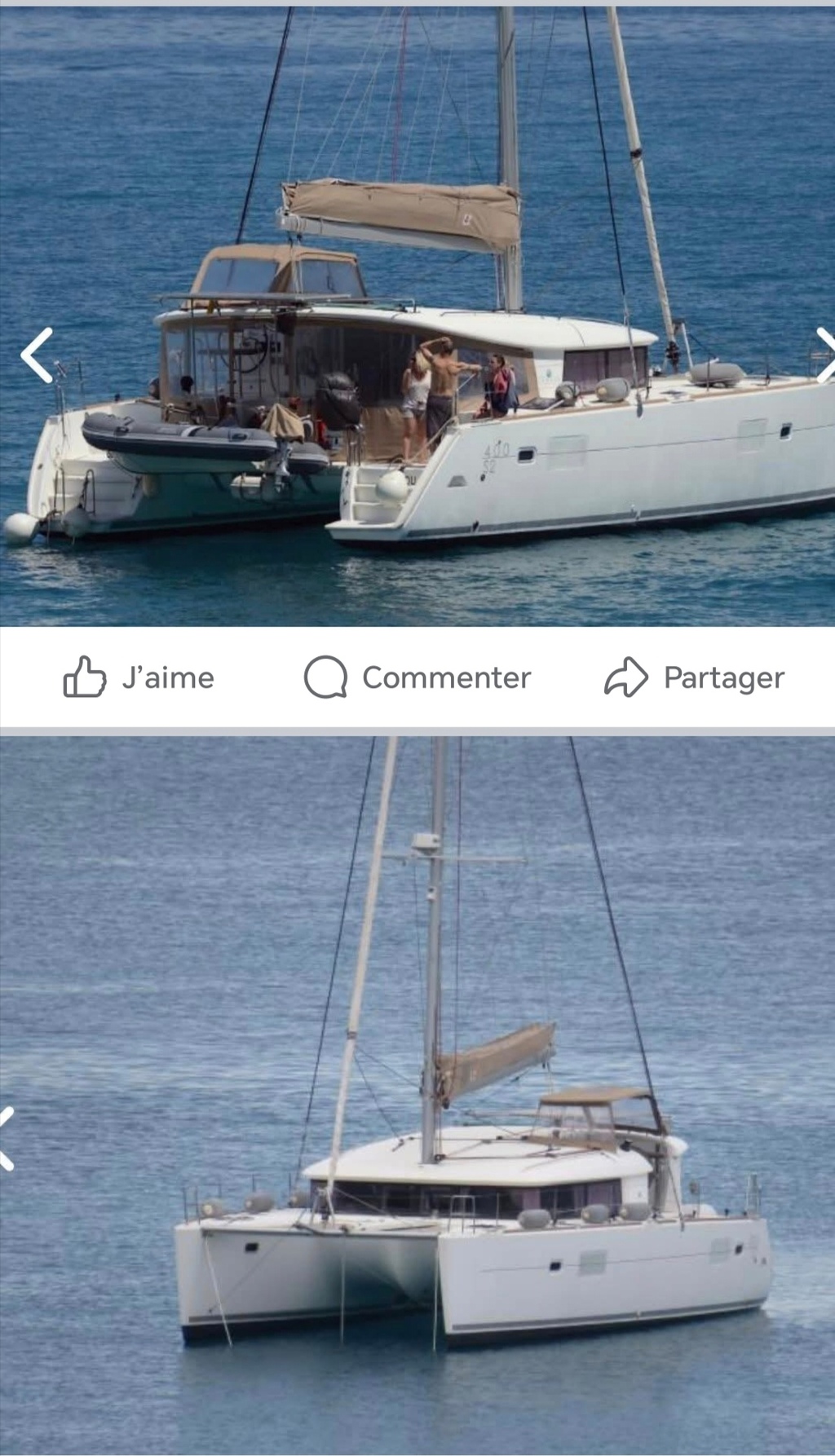
Task: Show previous photo in bottom carousel
Action: [x=7, y=1139]
